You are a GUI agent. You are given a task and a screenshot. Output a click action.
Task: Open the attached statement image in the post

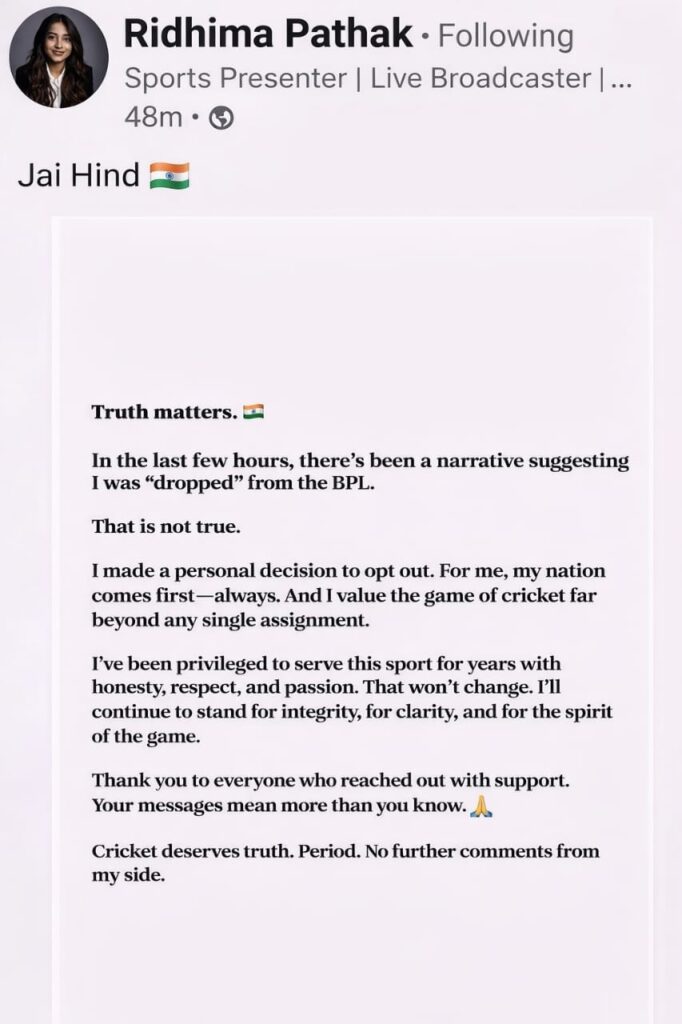(x=352, y=620)
